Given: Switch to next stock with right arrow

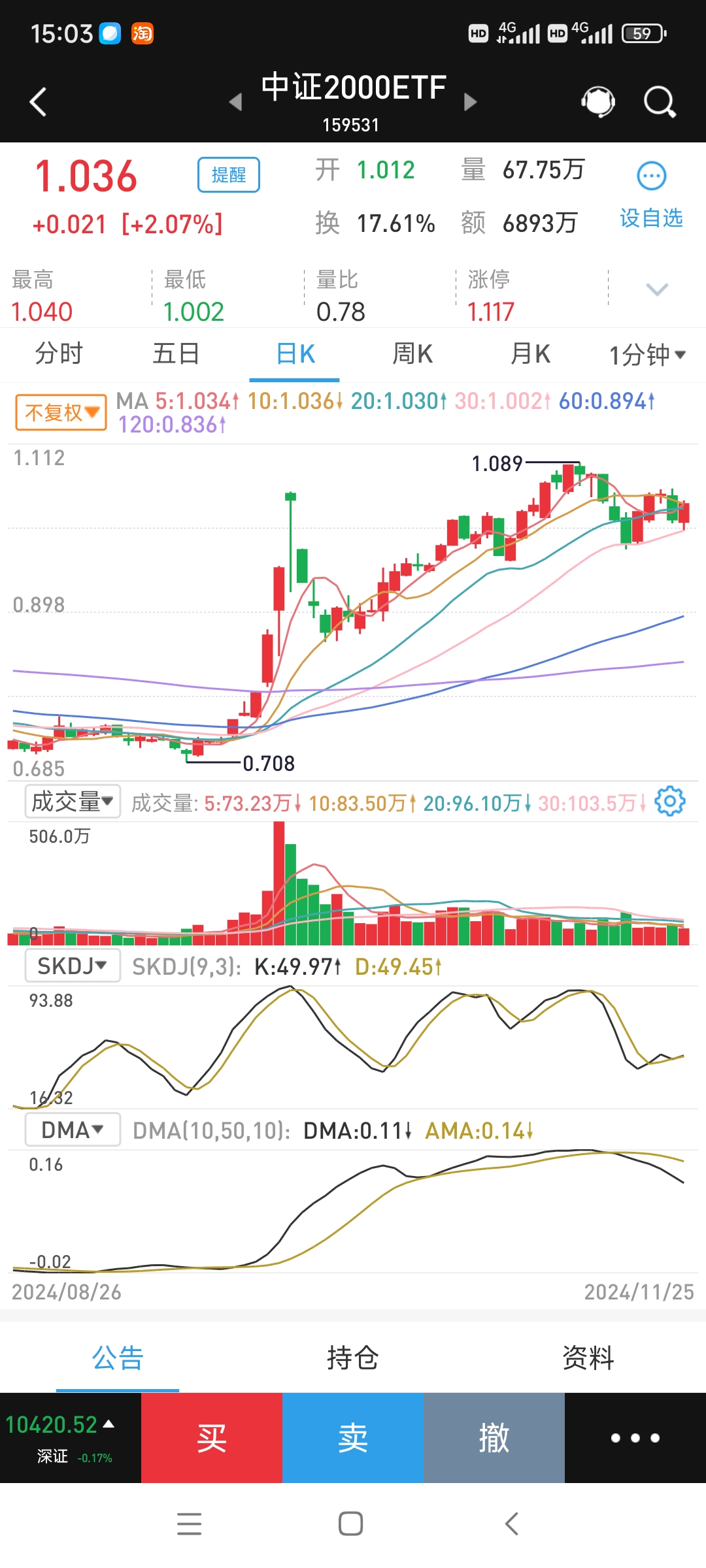Looking at the screenshot, I should [x=469, y=103].
